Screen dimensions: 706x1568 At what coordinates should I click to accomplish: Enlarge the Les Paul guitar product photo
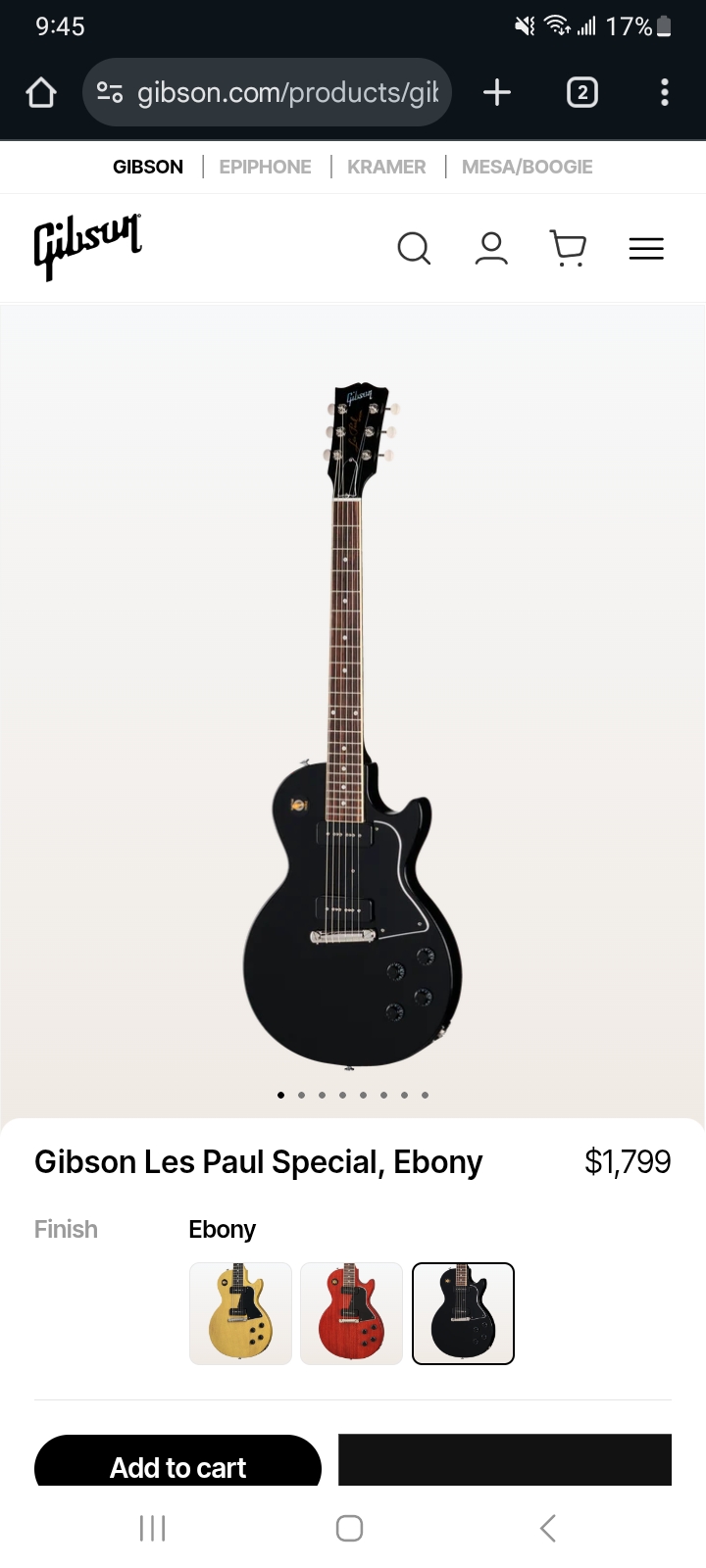pos(353,725)
